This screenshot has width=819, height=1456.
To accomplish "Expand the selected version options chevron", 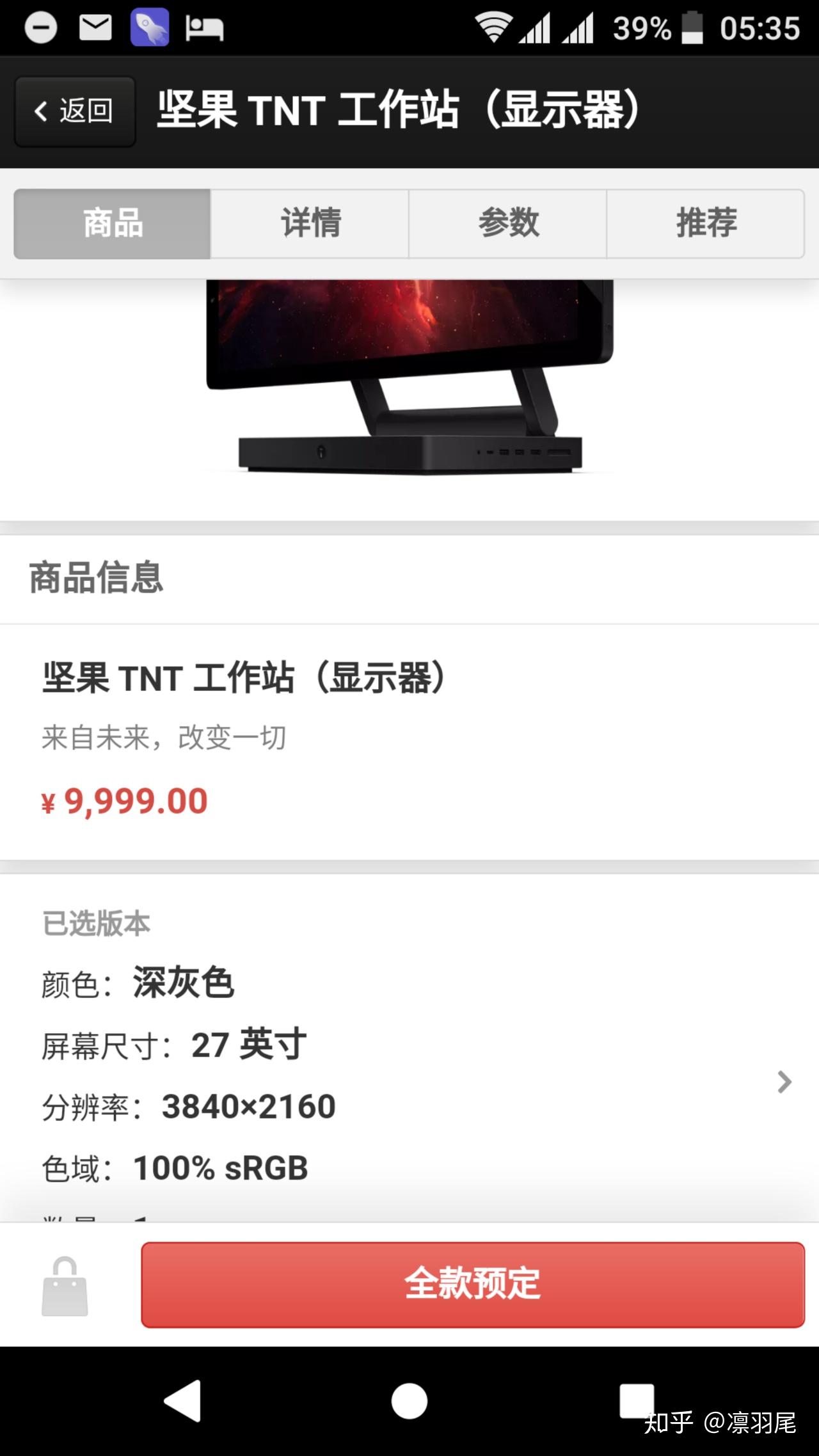I will [783, 1082].
